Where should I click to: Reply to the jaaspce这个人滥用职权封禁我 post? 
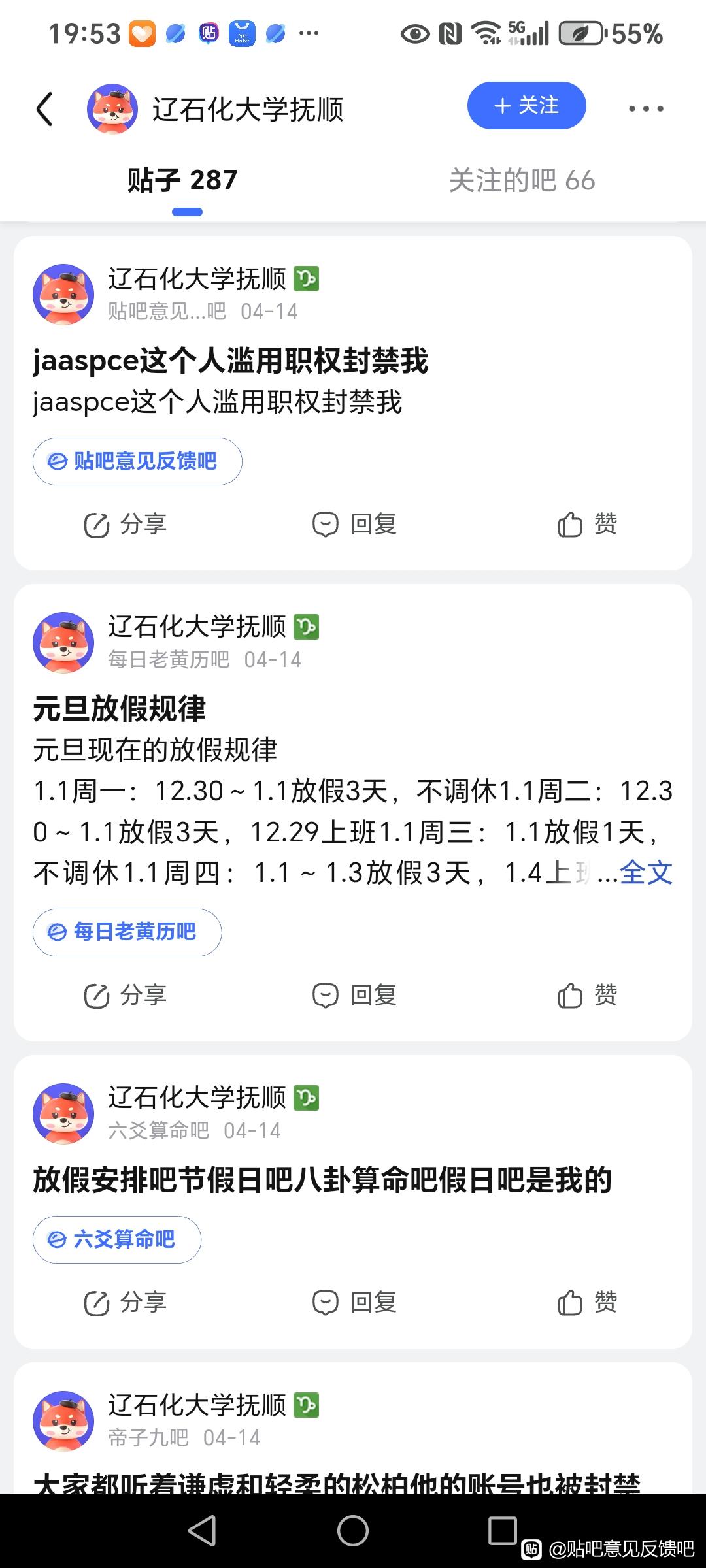[354, 525]
